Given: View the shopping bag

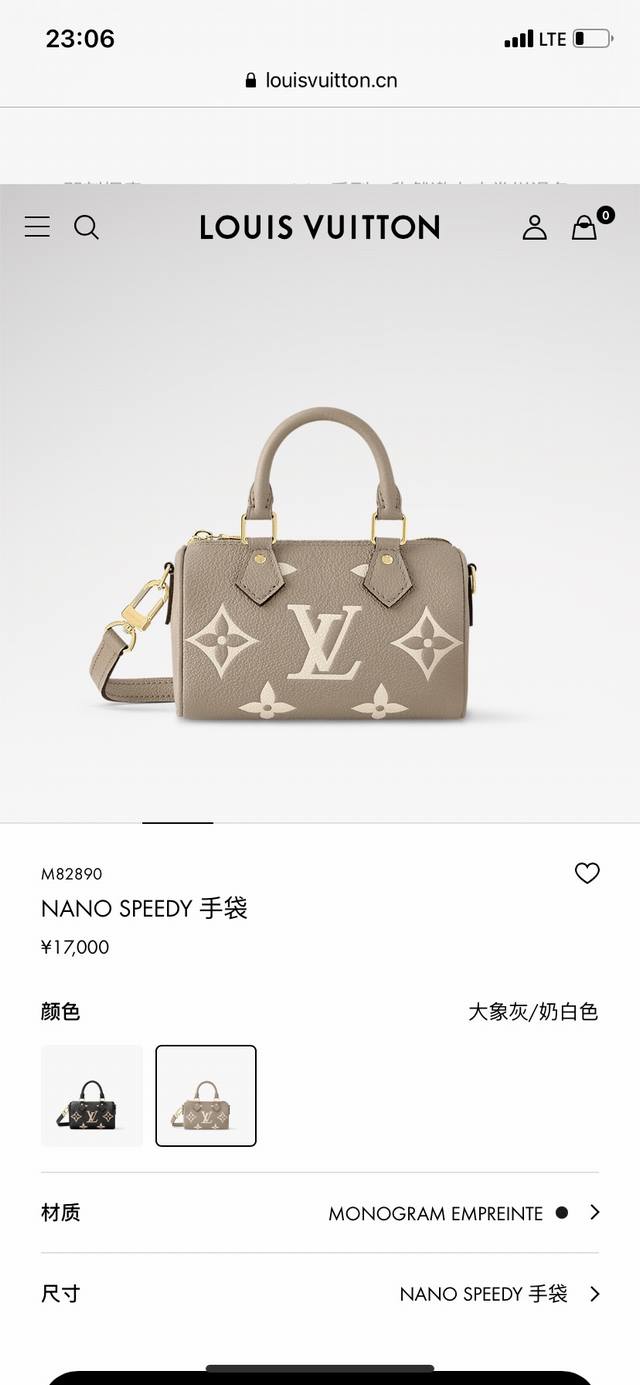Looking at the screenshot, I should tap(585, 227).
